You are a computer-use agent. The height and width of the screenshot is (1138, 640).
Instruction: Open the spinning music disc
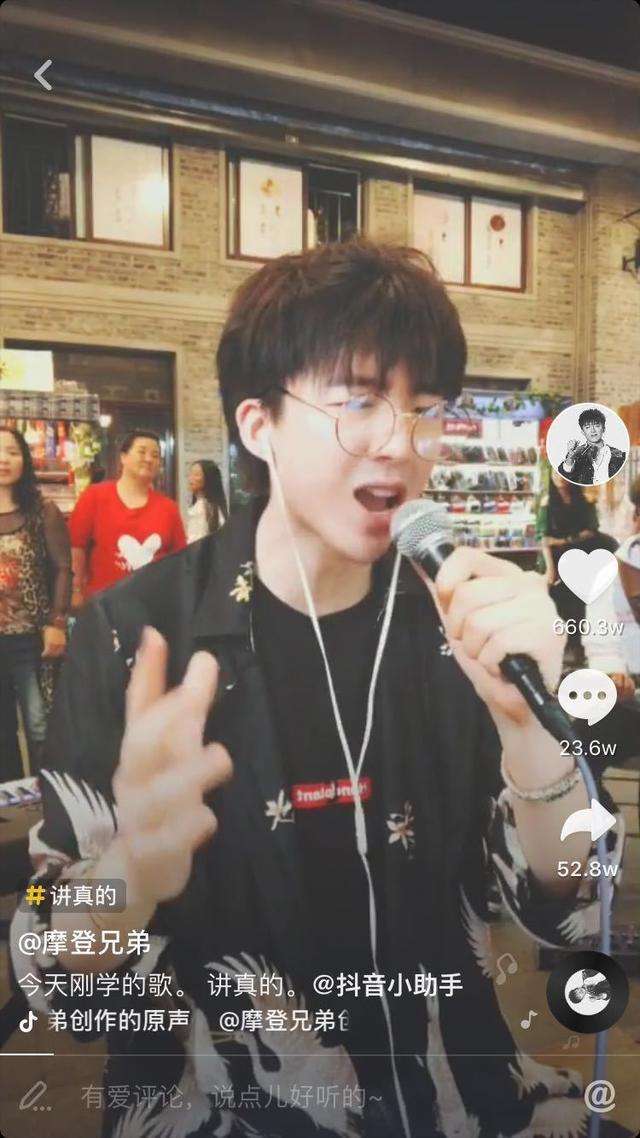point(587,991)
